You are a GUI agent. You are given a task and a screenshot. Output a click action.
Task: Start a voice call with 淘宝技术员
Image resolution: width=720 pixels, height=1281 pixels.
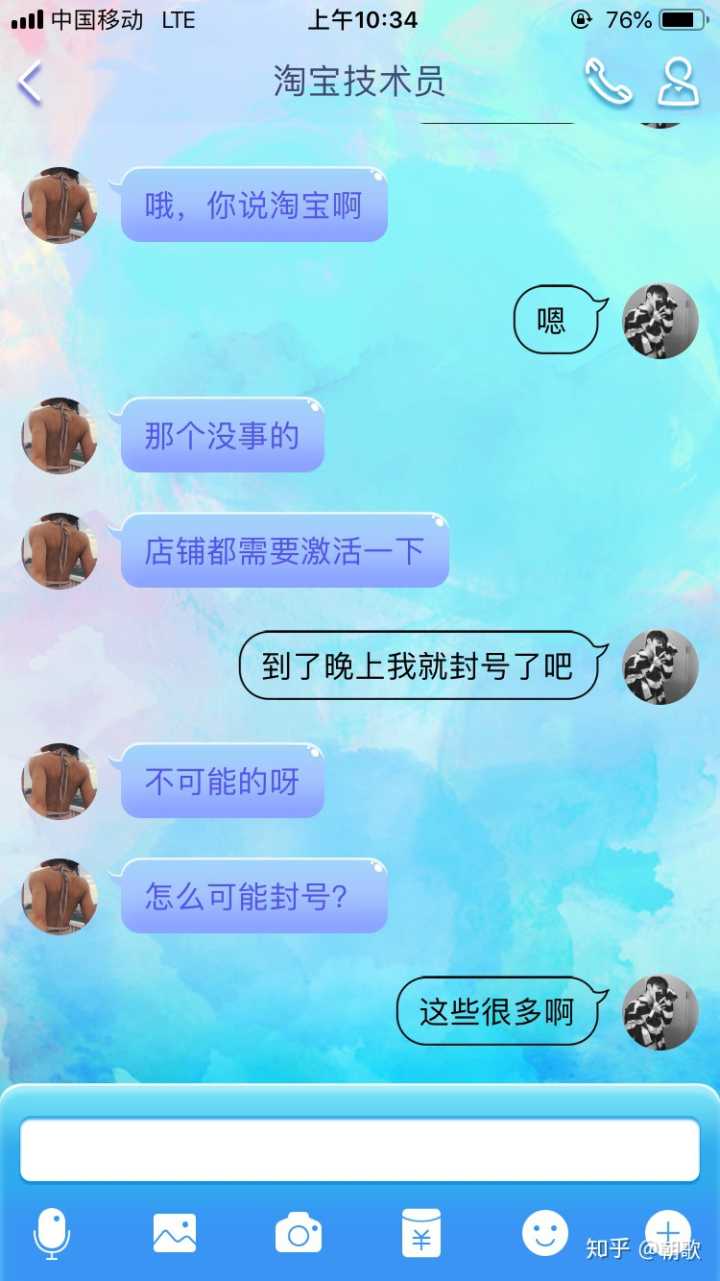click(x=608, y=82)
